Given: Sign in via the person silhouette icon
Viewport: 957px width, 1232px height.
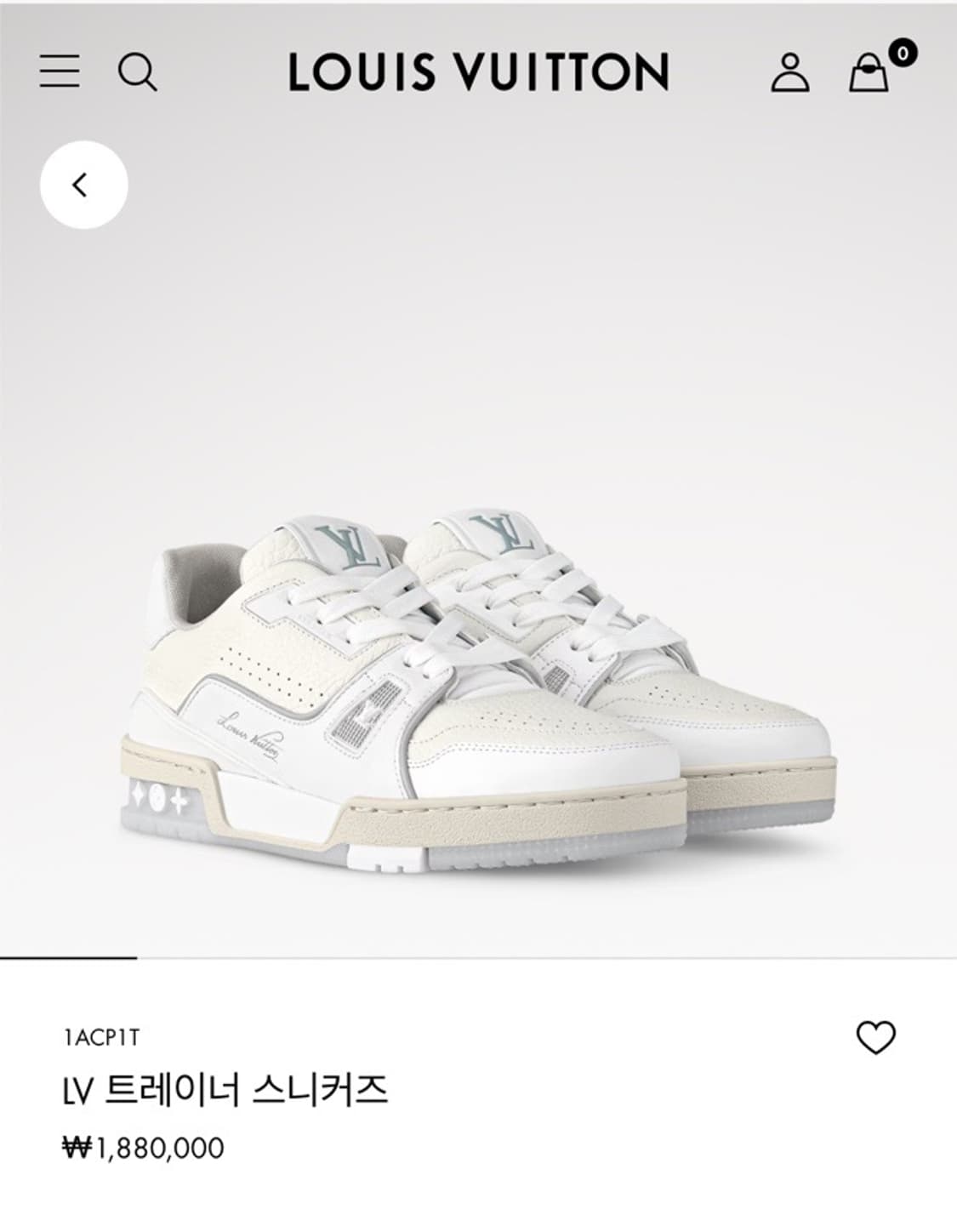Looking at the screenshot, I should click(x=791, y=72).
